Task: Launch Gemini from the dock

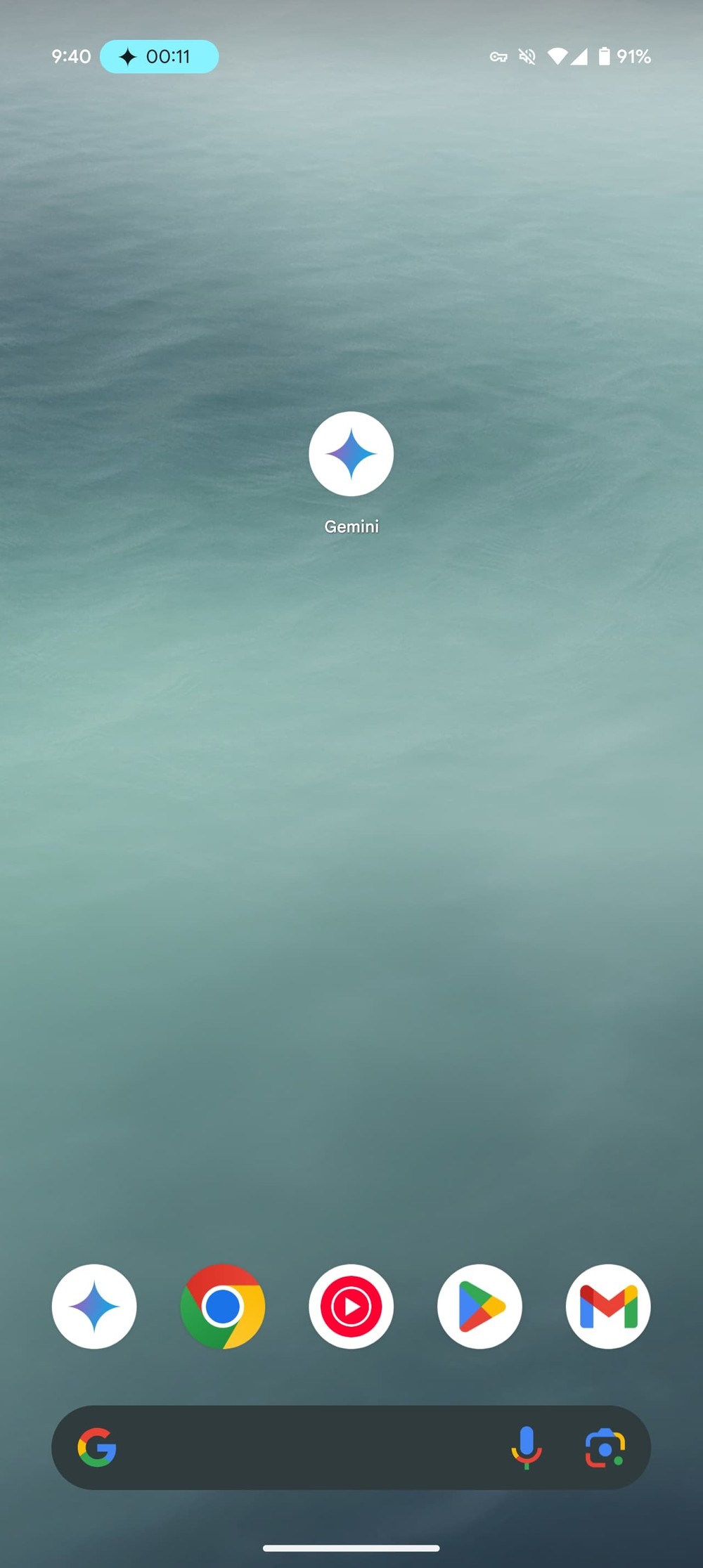Action: coord(94,1306)
